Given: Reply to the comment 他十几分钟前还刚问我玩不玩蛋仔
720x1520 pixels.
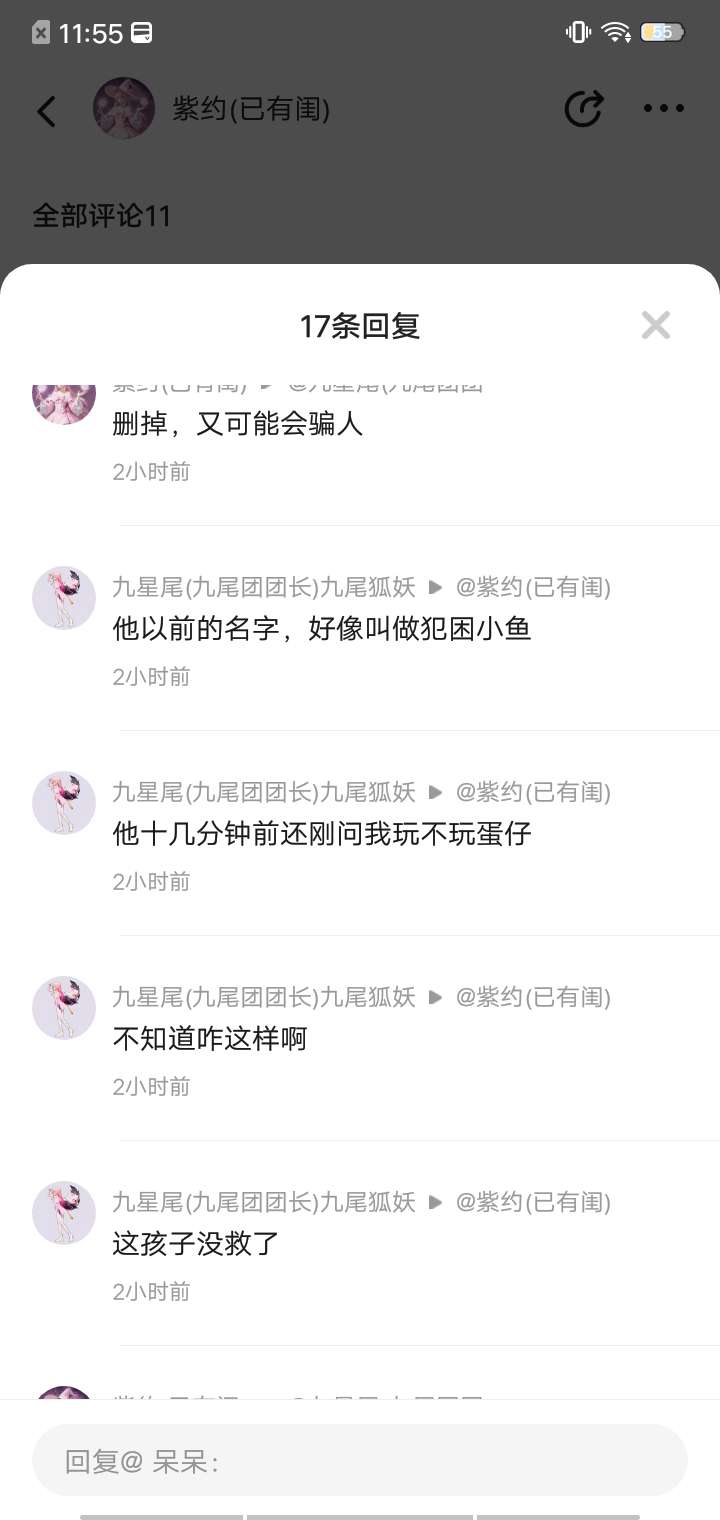Looking at the screenshot, I should point(322,833).
